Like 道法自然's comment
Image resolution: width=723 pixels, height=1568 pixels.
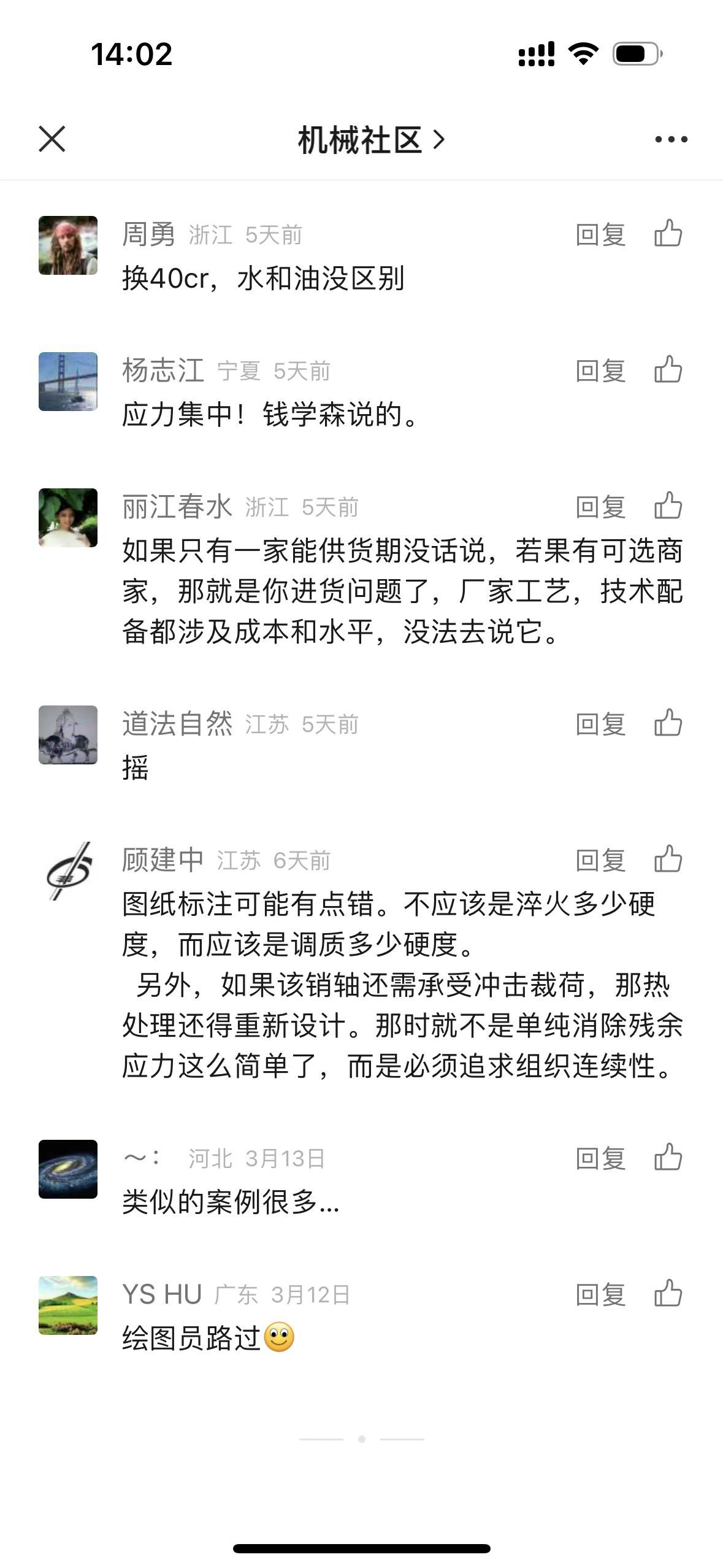tap(668, 723)
